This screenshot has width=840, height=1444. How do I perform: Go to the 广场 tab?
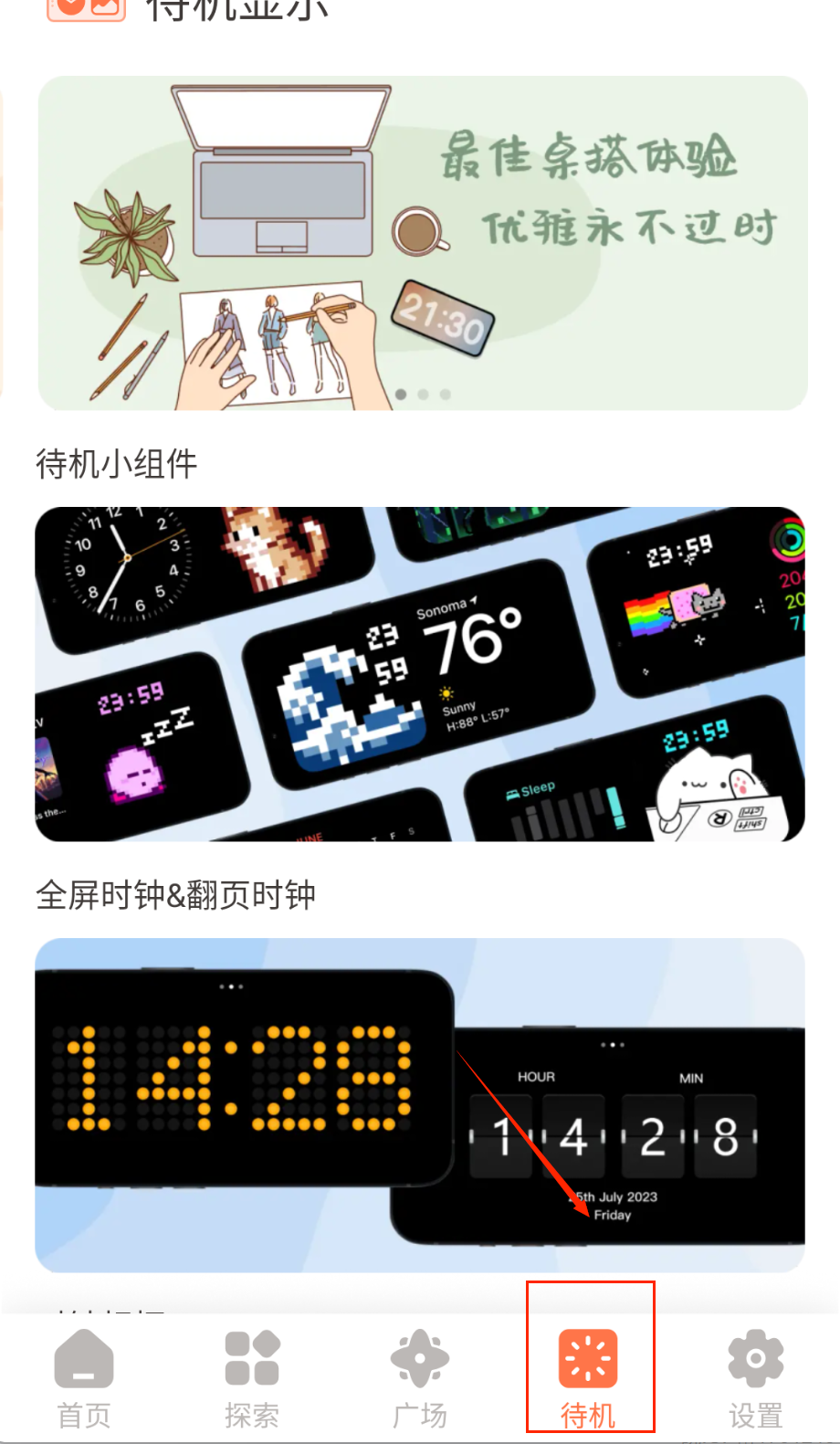click(x=419, y=1377)
